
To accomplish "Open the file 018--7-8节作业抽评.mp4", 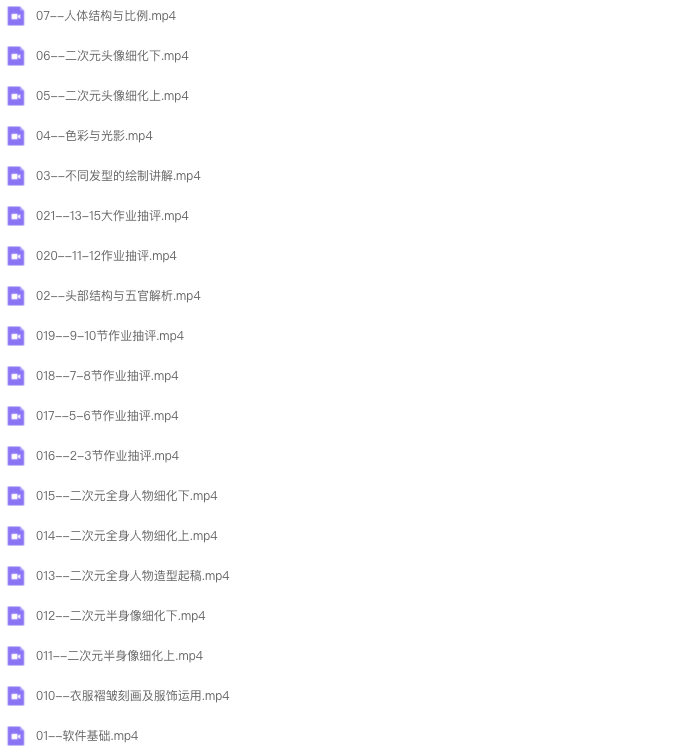I will click(107, 376).
